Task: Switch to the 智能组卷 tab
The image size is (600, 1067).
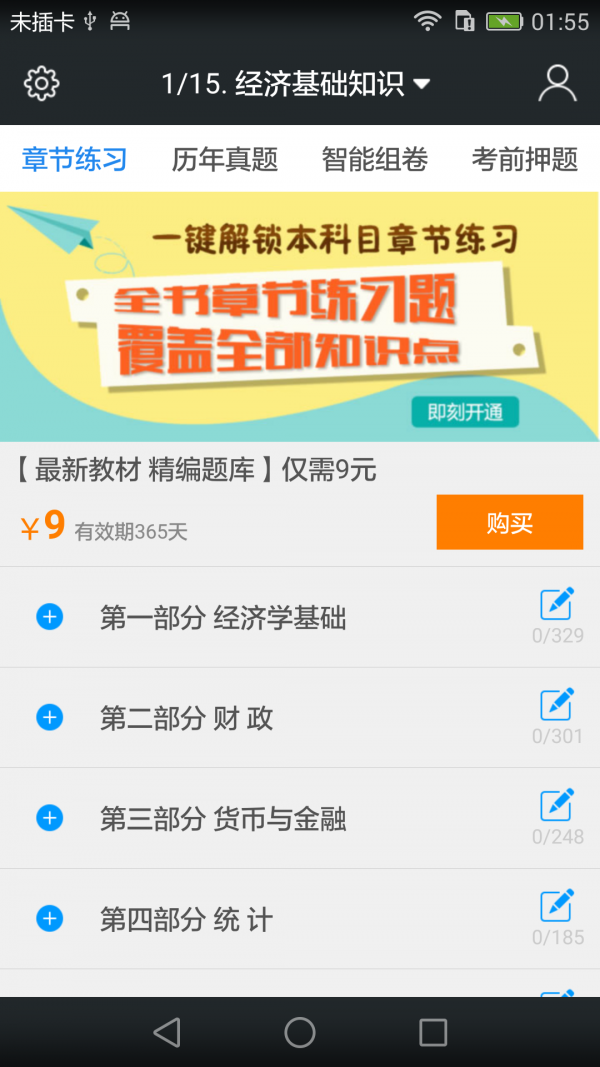Action: (375, 159)
